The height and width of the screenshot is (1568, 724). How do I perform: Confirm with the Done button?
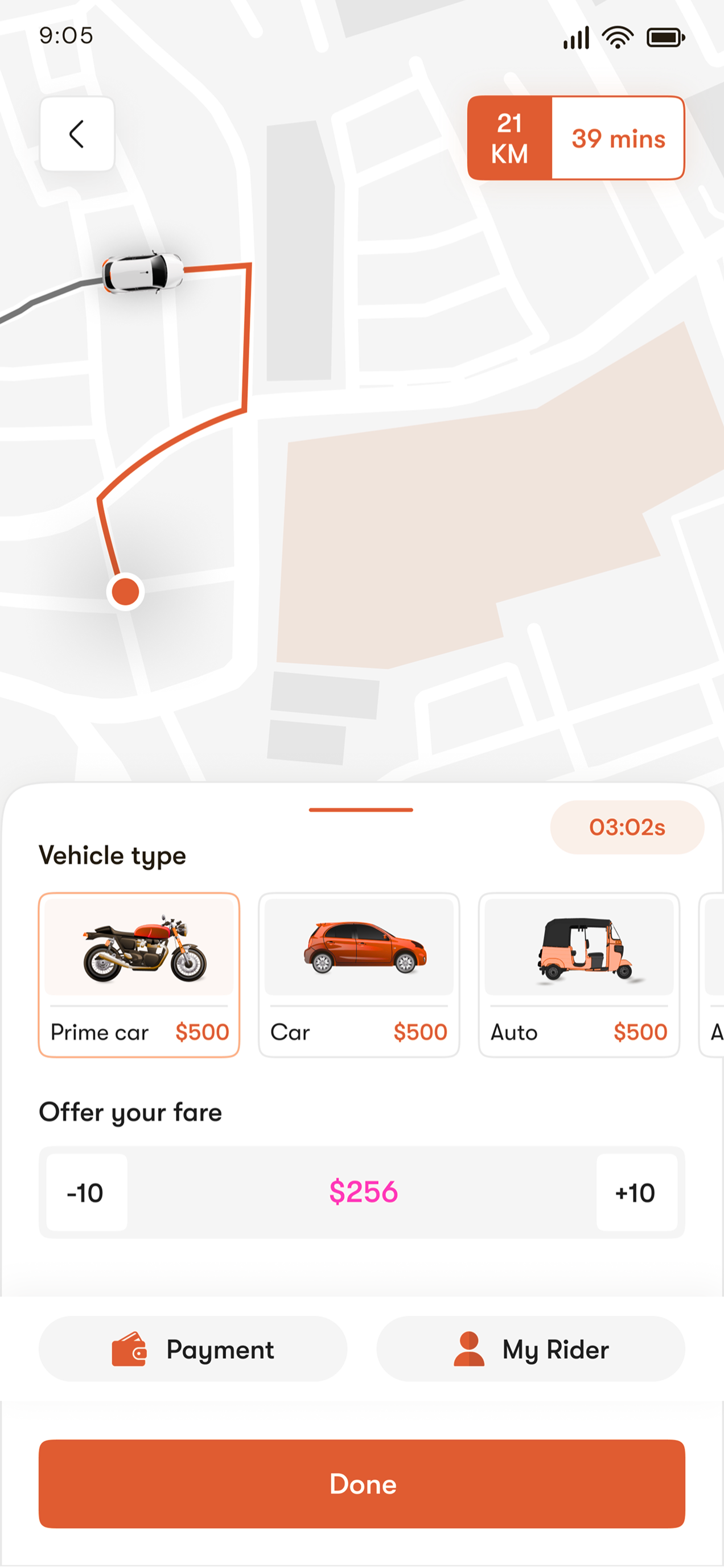[x=361, y=1483]
